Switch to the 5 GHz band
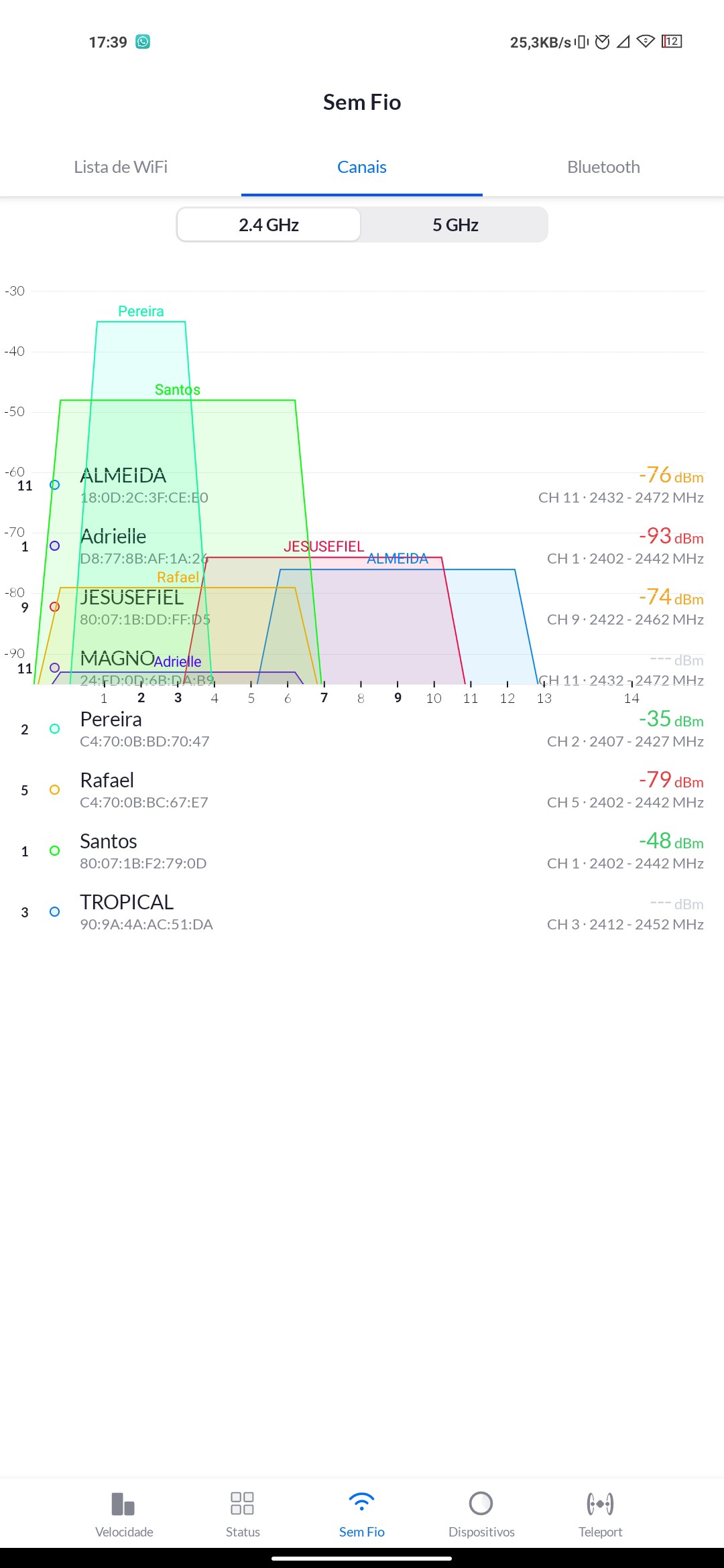 pyautogui.click(x=455, y=225)
